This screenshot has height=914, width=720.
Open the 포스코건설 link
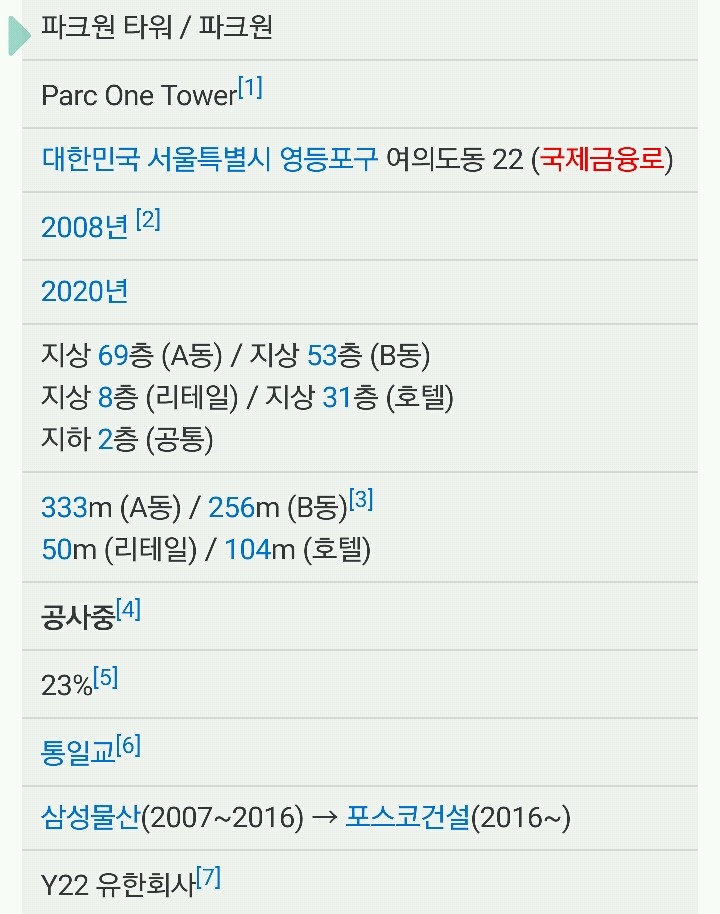tap(407, 818)
